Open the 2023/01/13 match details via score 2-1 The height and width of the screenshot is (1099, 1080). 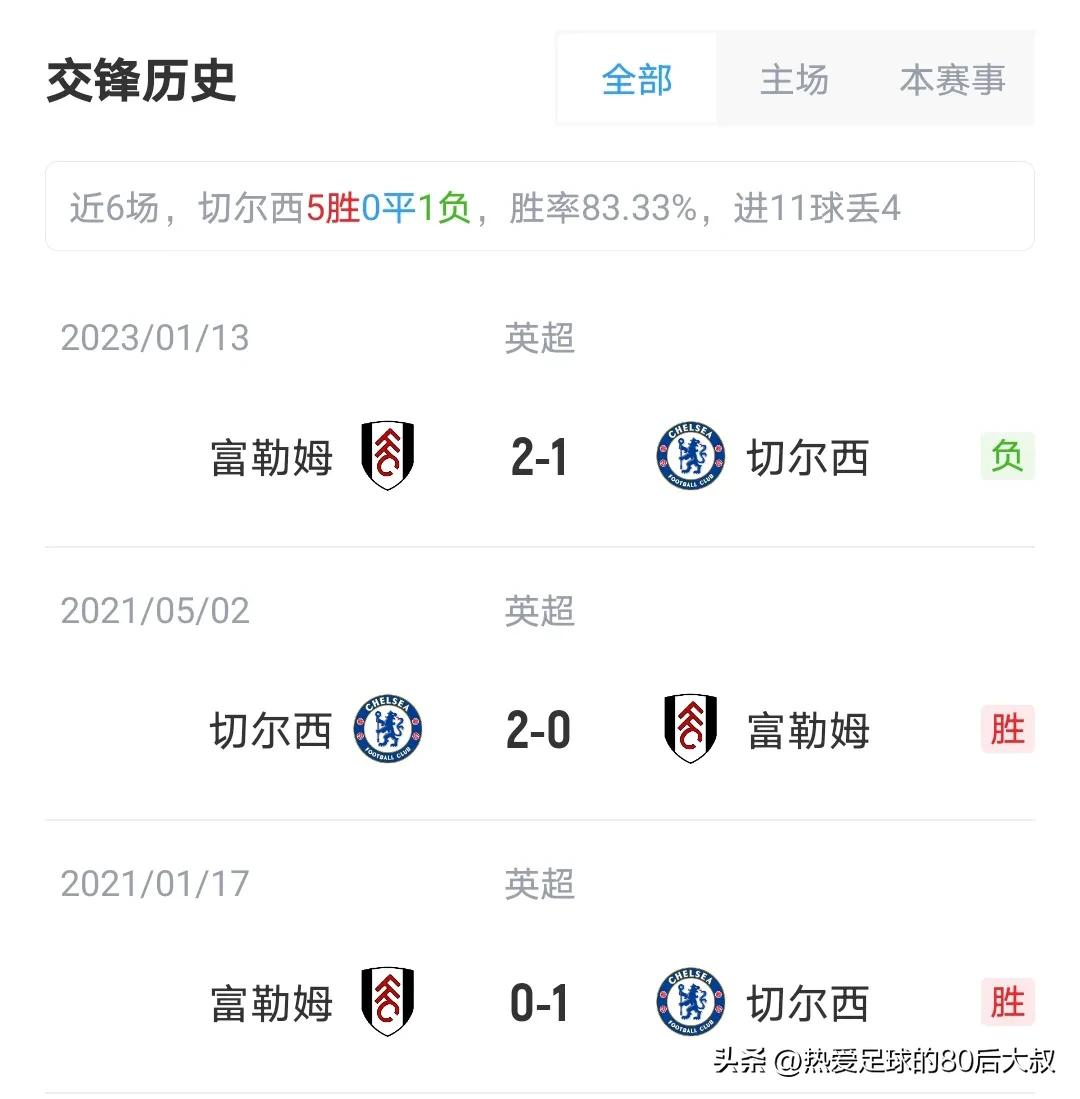[538, 457]
